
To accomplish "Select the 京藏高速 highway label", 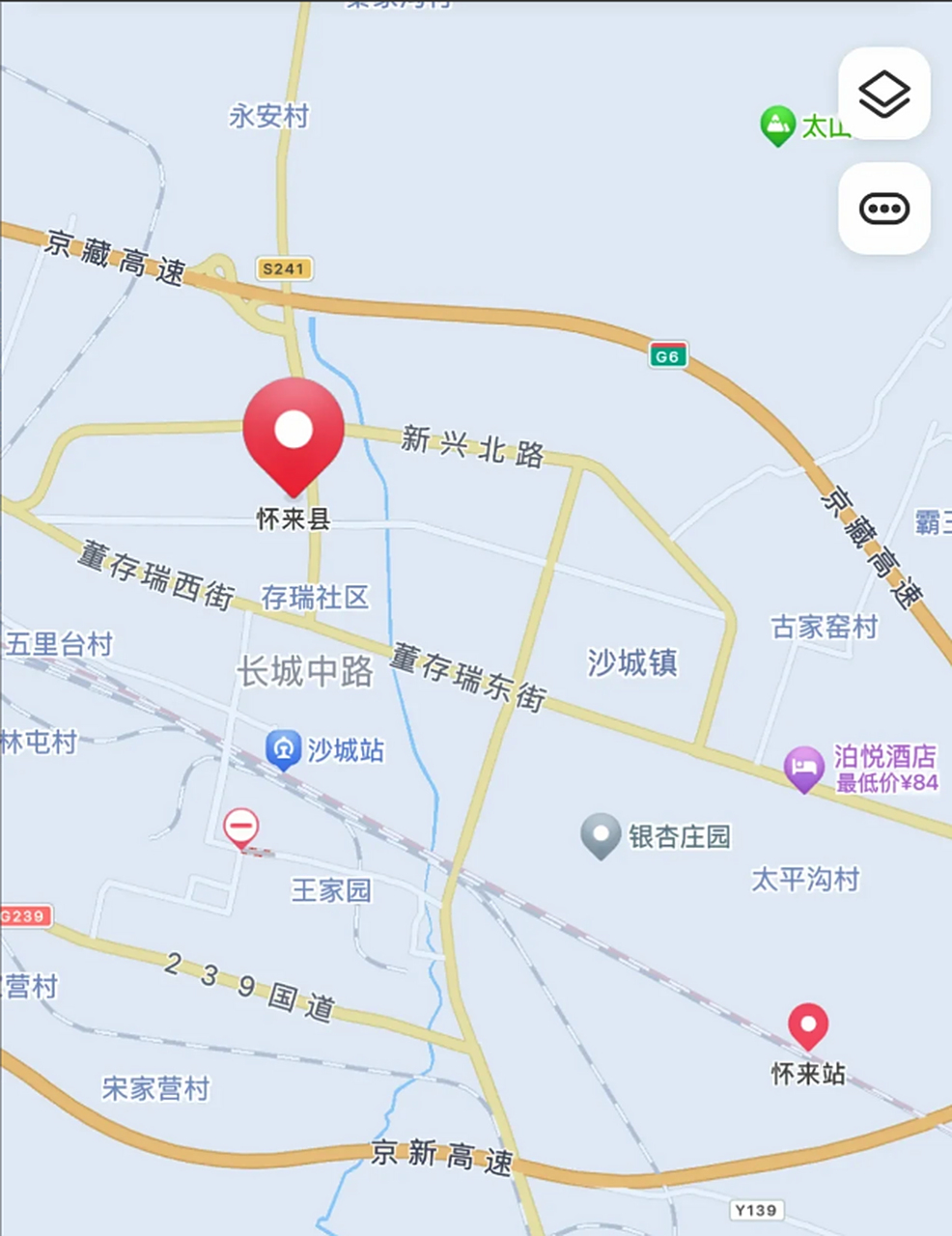I will (116, 256).
